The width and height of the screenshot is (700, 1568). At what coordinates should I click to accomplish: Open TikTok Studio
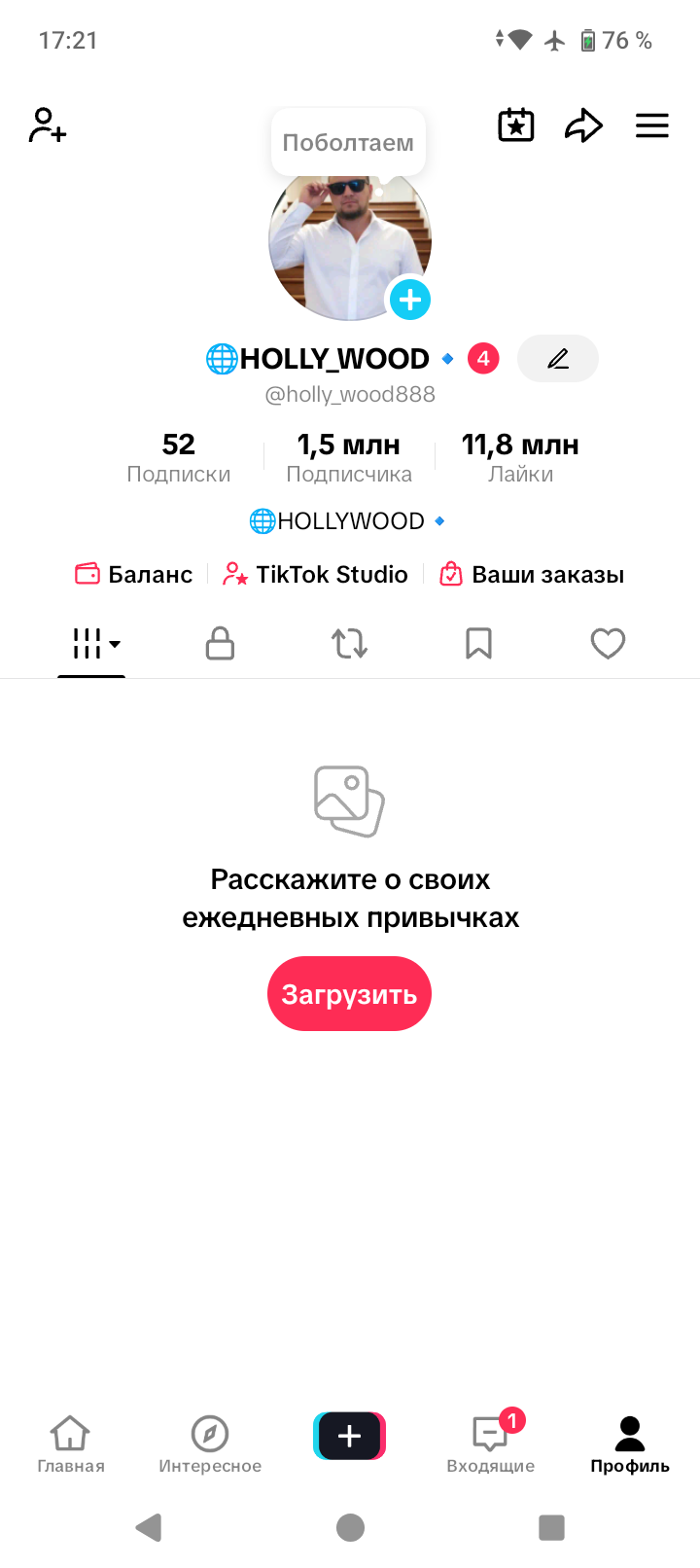(316, 575)
